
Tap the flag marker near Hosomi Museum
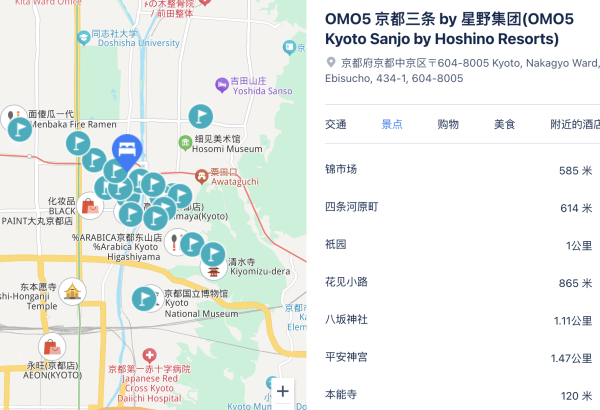click(x=201, y=115)
